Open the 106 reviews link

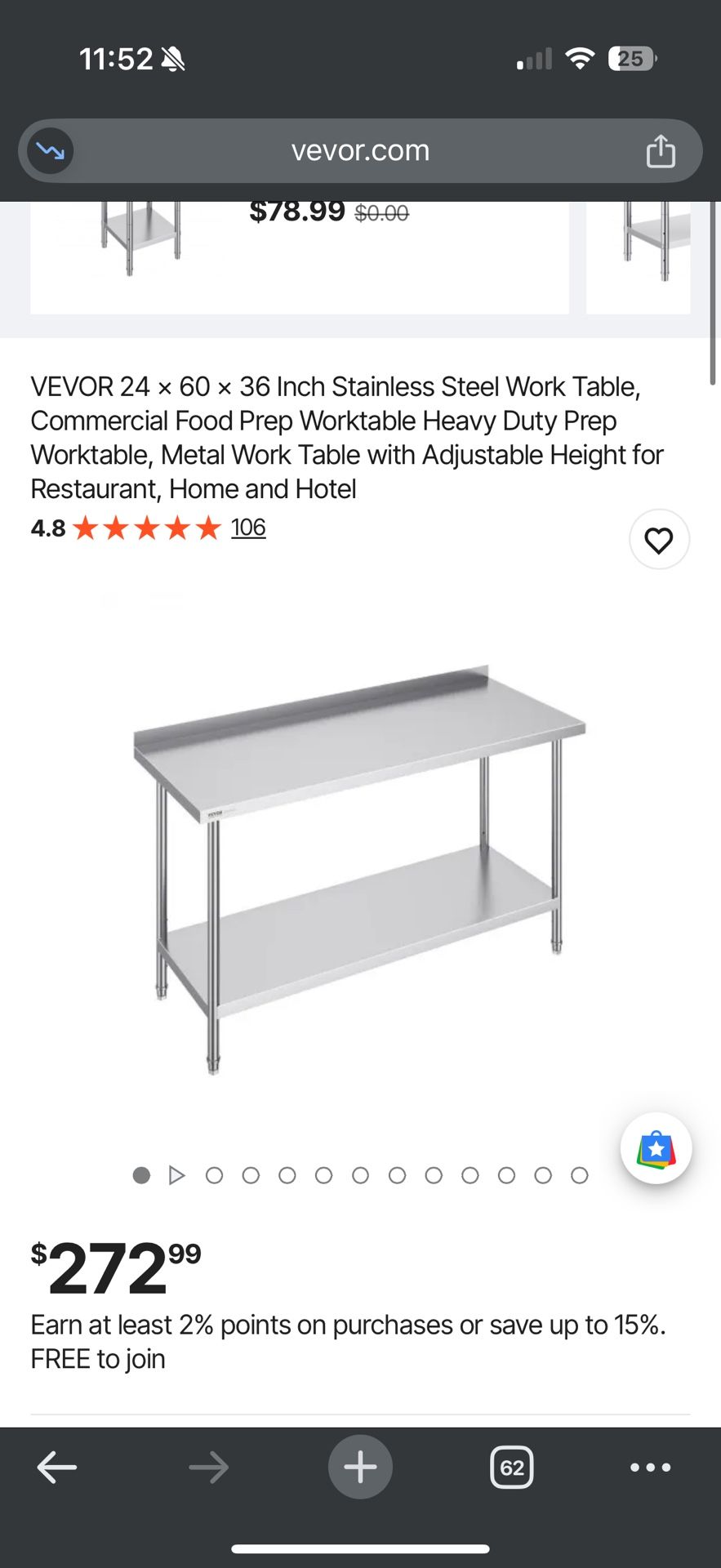(x=247, y=528)
